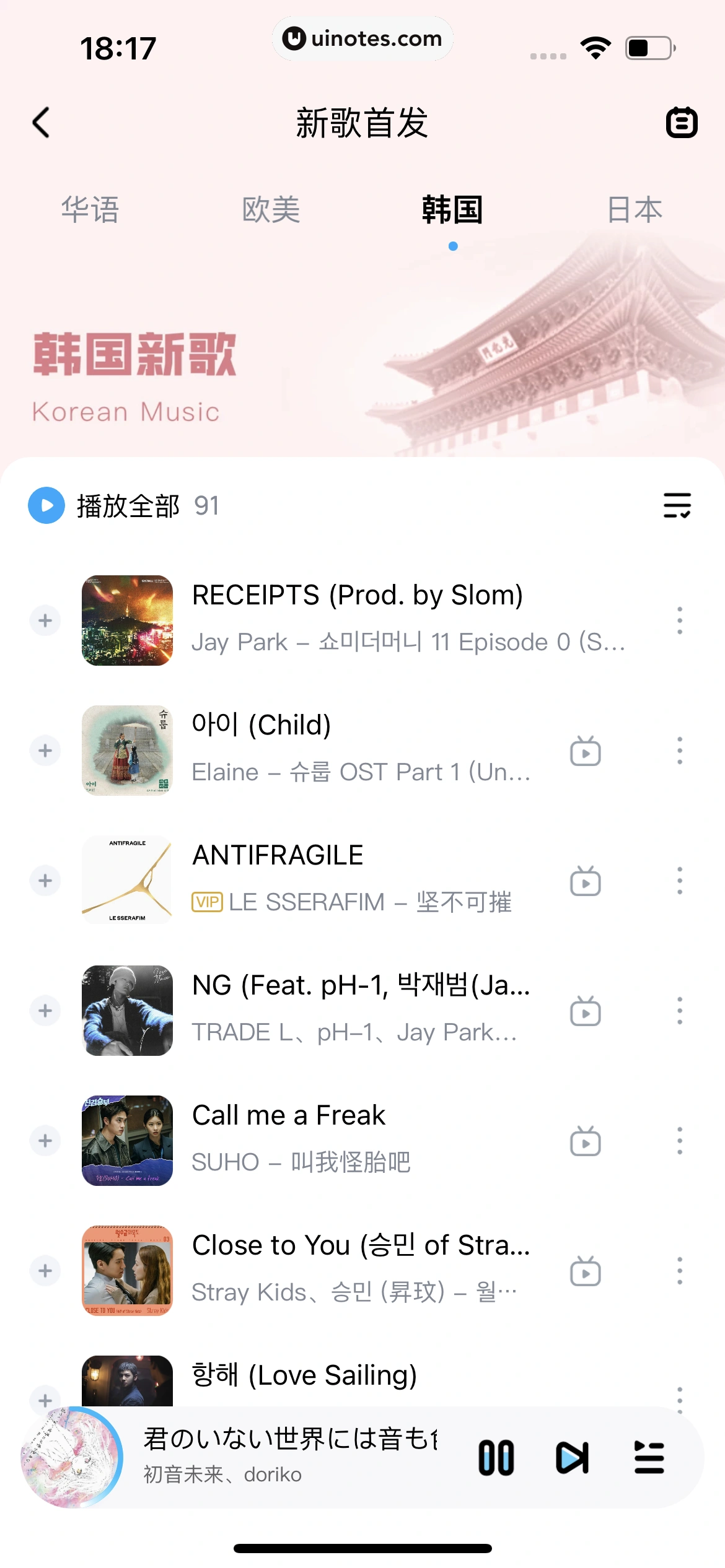Watch the video for 아이 (Child)
The height and width of the screenshot is (1568, 725).
(585, 751)
